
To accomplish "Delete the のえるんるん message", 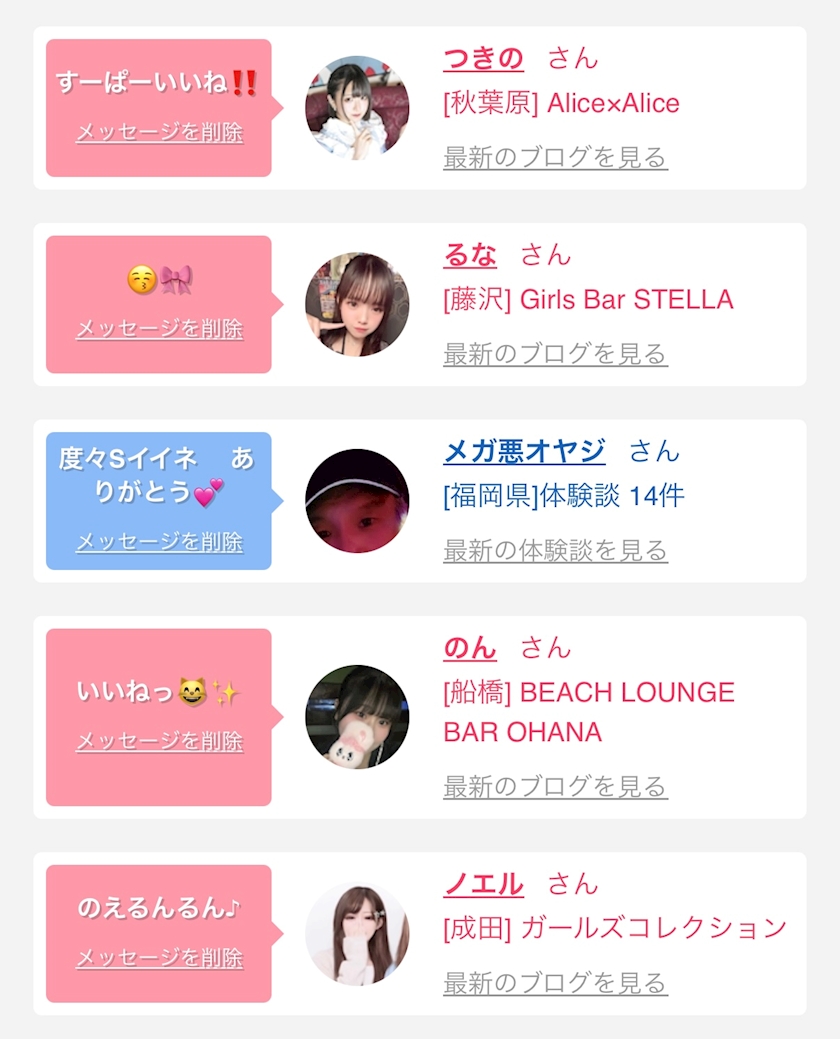I will tap(160, 957).
